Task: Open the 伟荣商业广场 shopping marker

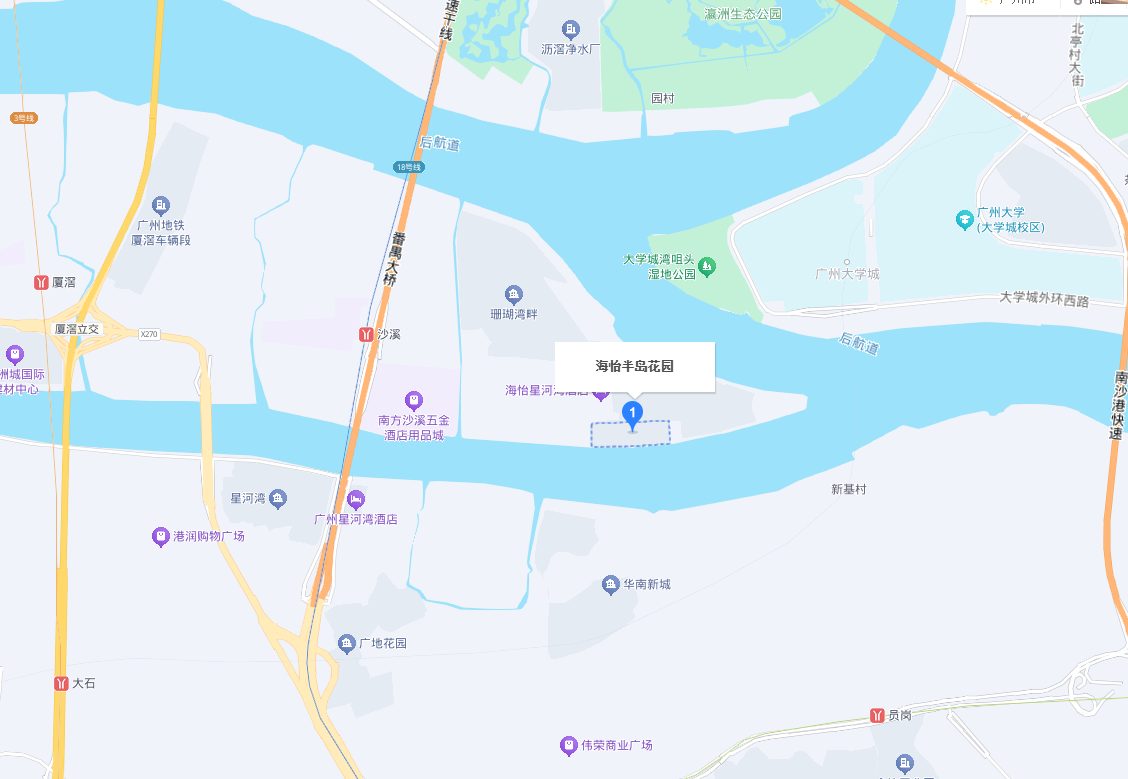Action: pyautogui.click(x=569, y=746)
